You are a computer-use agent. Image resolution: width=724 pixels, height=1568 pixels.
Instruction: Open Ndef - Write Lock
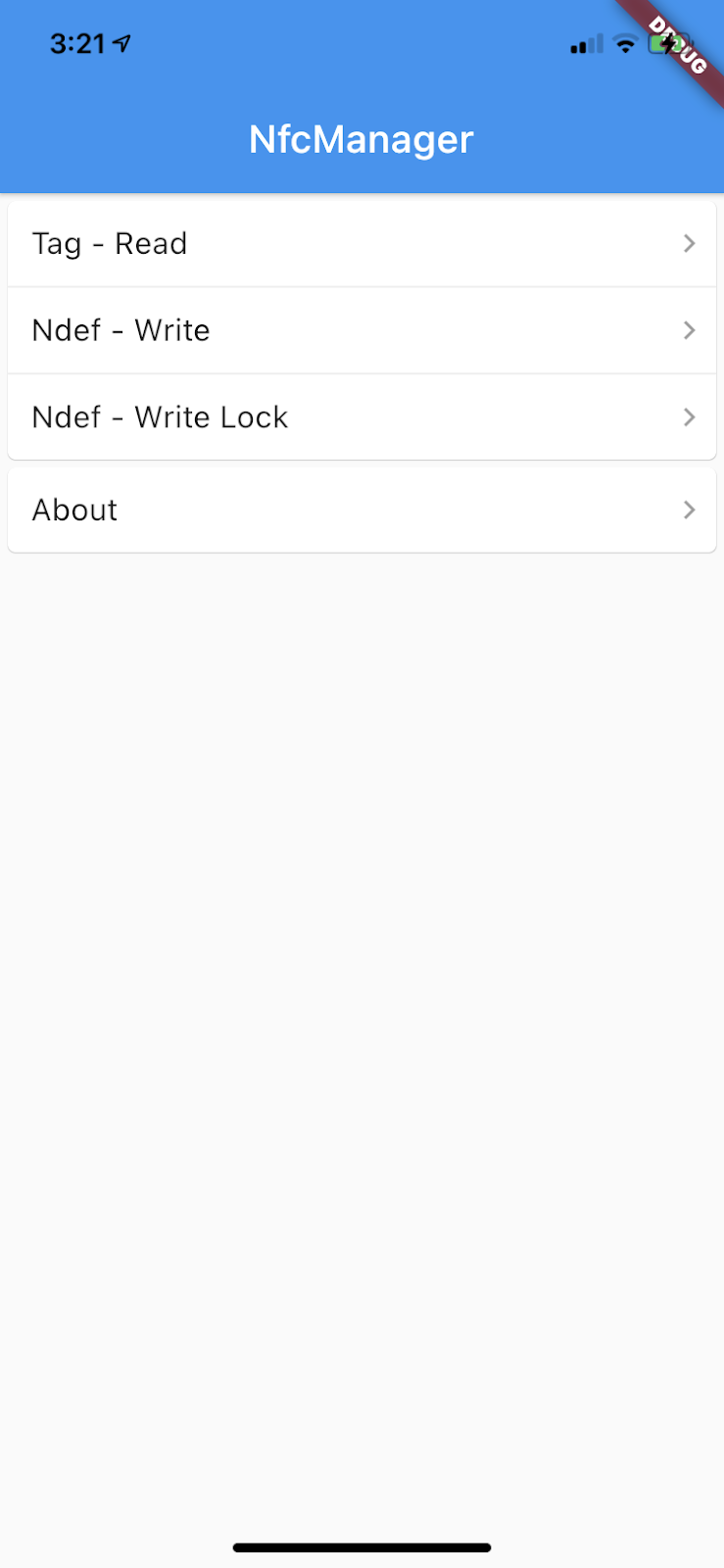(x=362, y=416)
